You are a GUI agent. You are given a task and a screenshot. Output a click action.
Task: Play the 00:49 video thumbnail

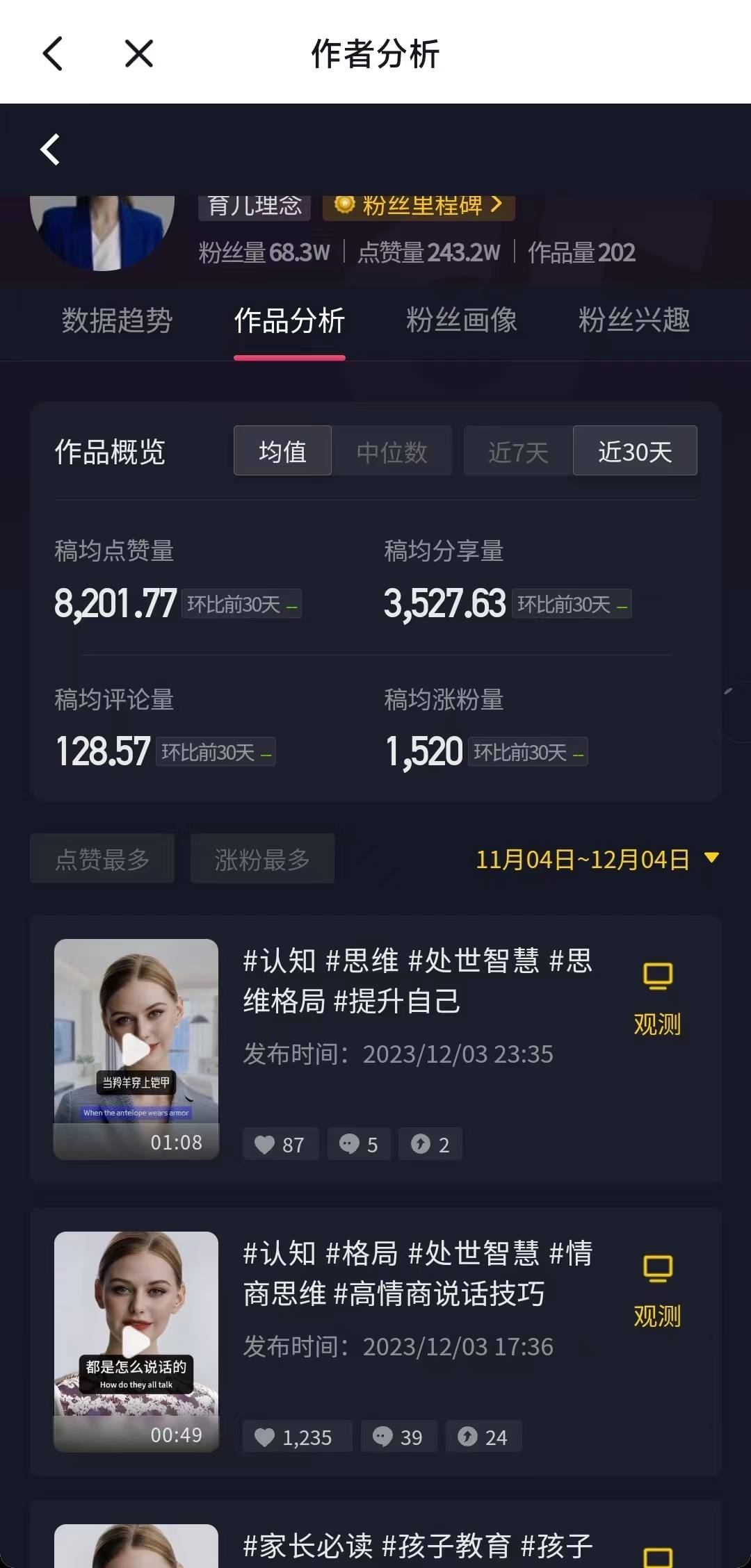click(x=136, y=1341)
